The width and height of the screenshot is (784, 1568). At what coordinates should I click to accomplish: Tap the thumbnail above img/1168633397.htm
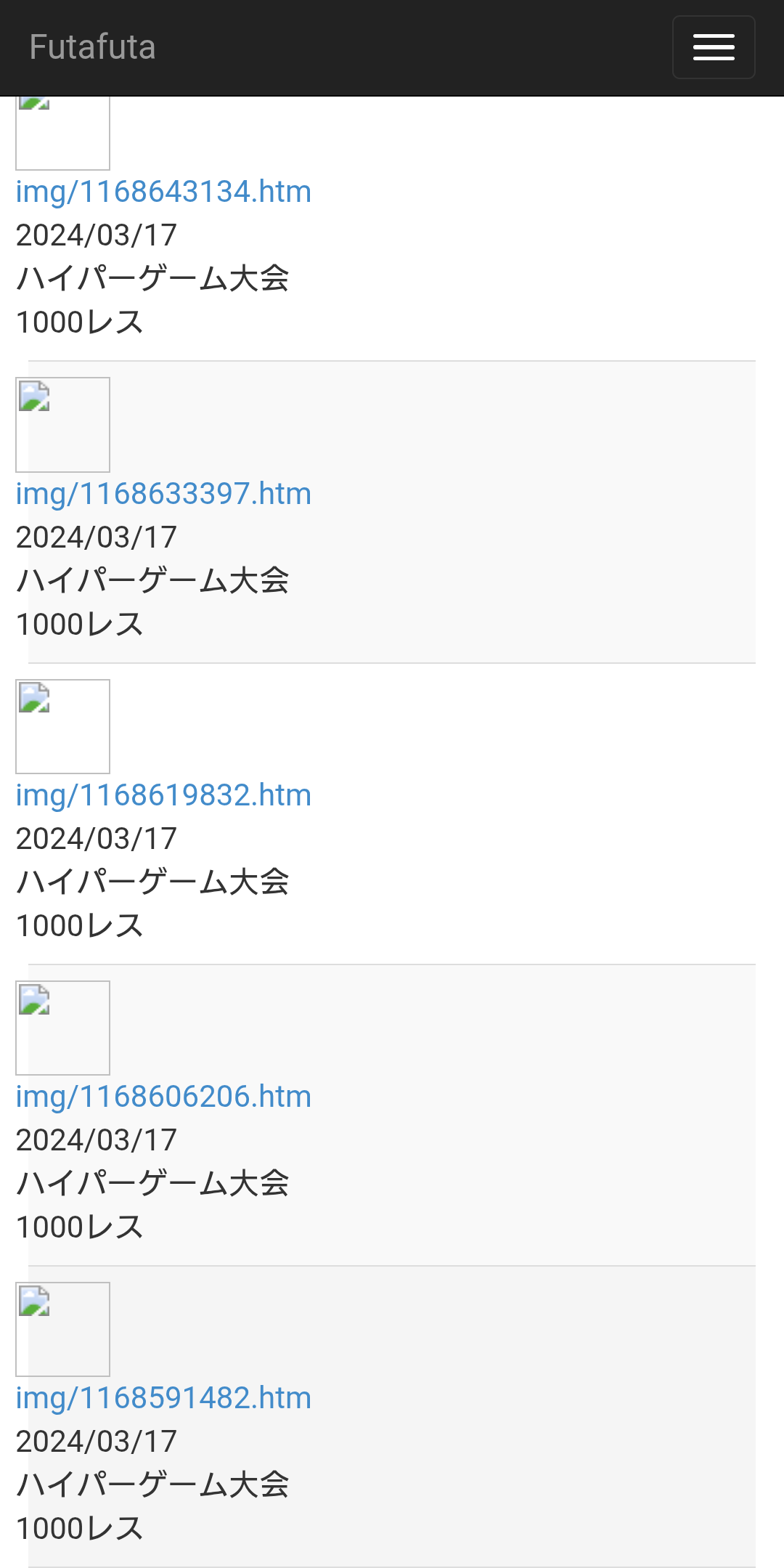63,425
